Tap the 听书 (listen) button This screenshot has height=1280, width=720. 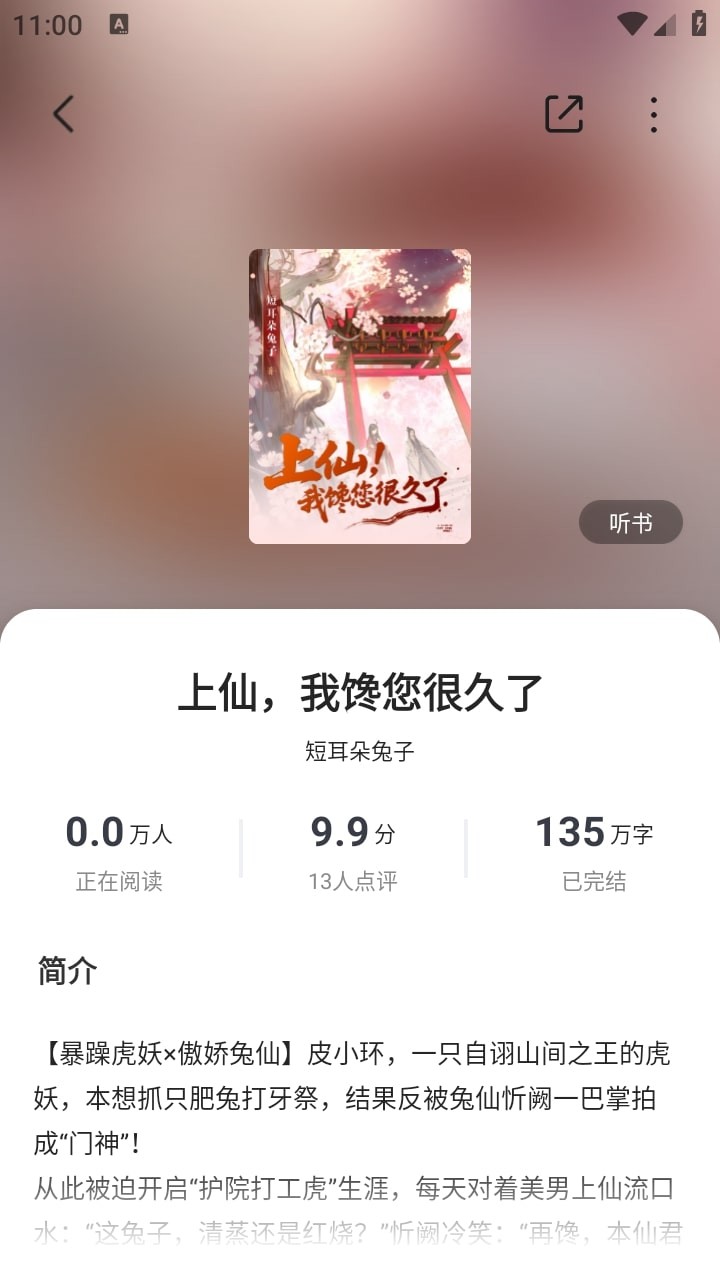tap(631, 522)
